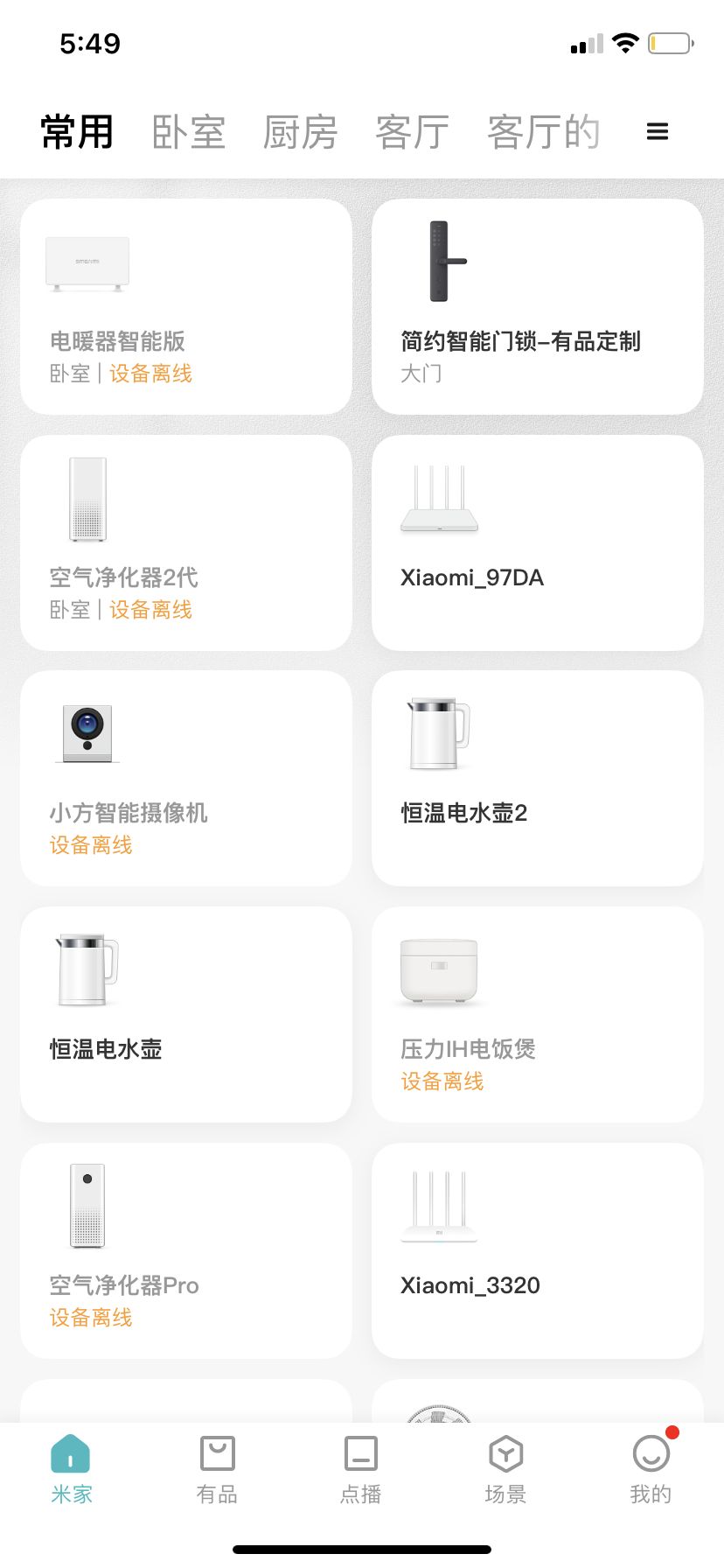Open the Xiaomi_3320 router card
This screenshot has height=1568, width=724.
(537, 1250)
